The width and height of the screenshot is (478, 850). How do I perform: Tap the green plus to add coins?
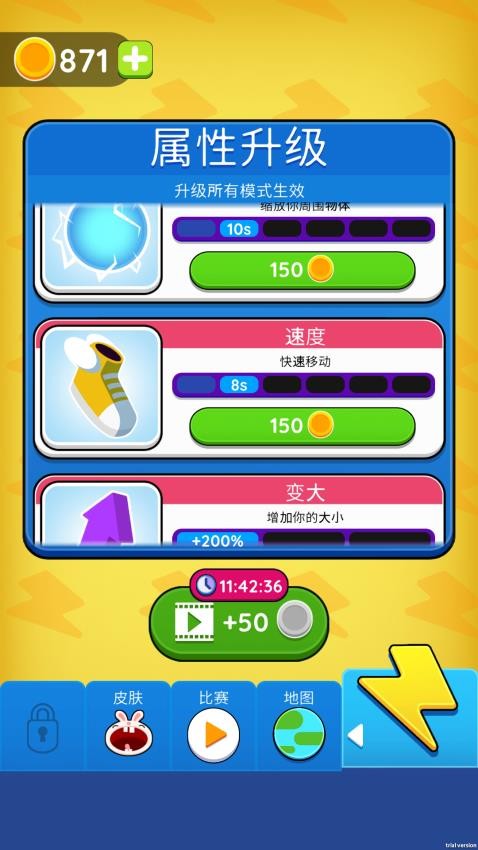pyautogui.click(x=135, y=60)
